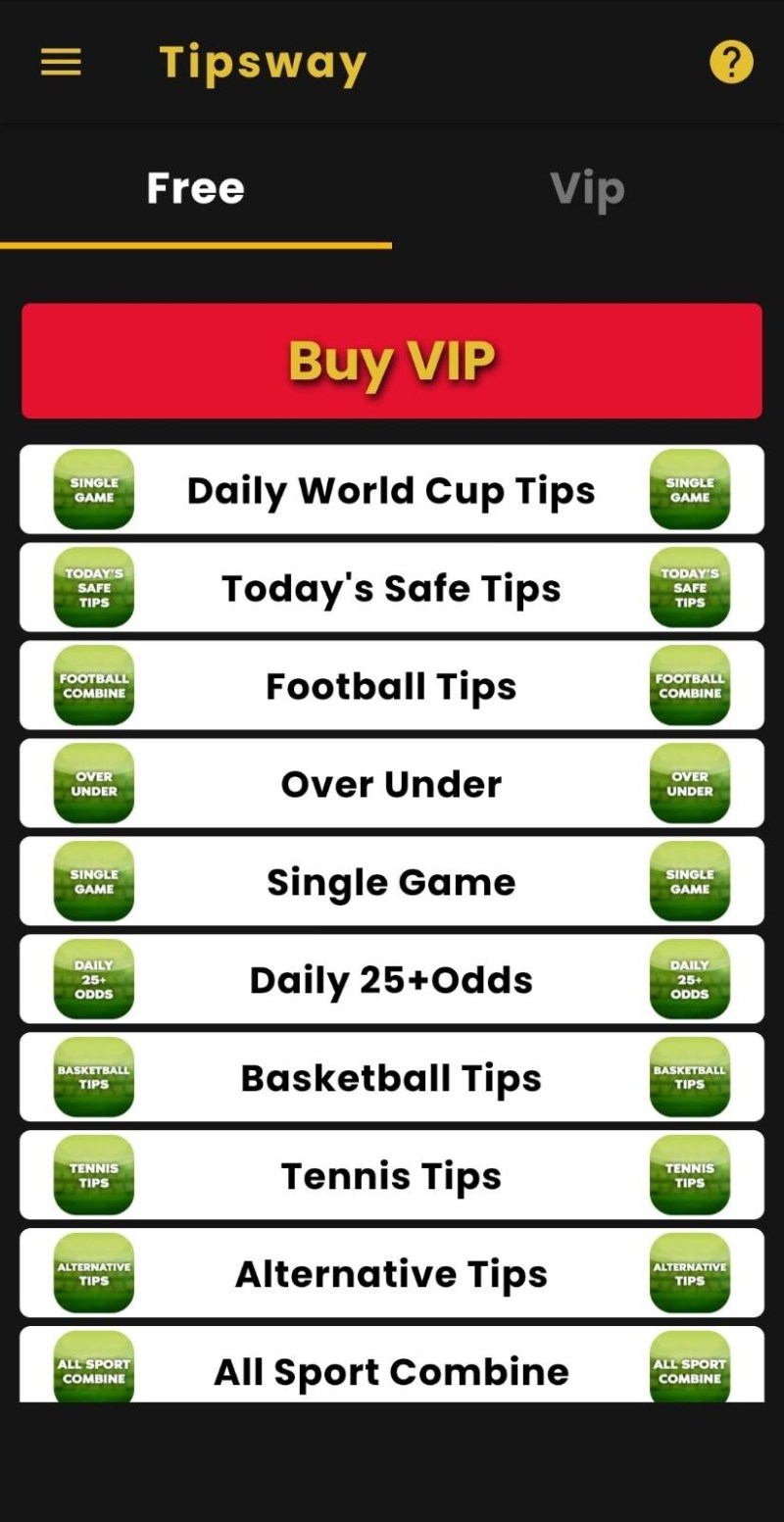Go to Single Game tips
Viewport: 784px width, 1522px height.
click(391, 882)
